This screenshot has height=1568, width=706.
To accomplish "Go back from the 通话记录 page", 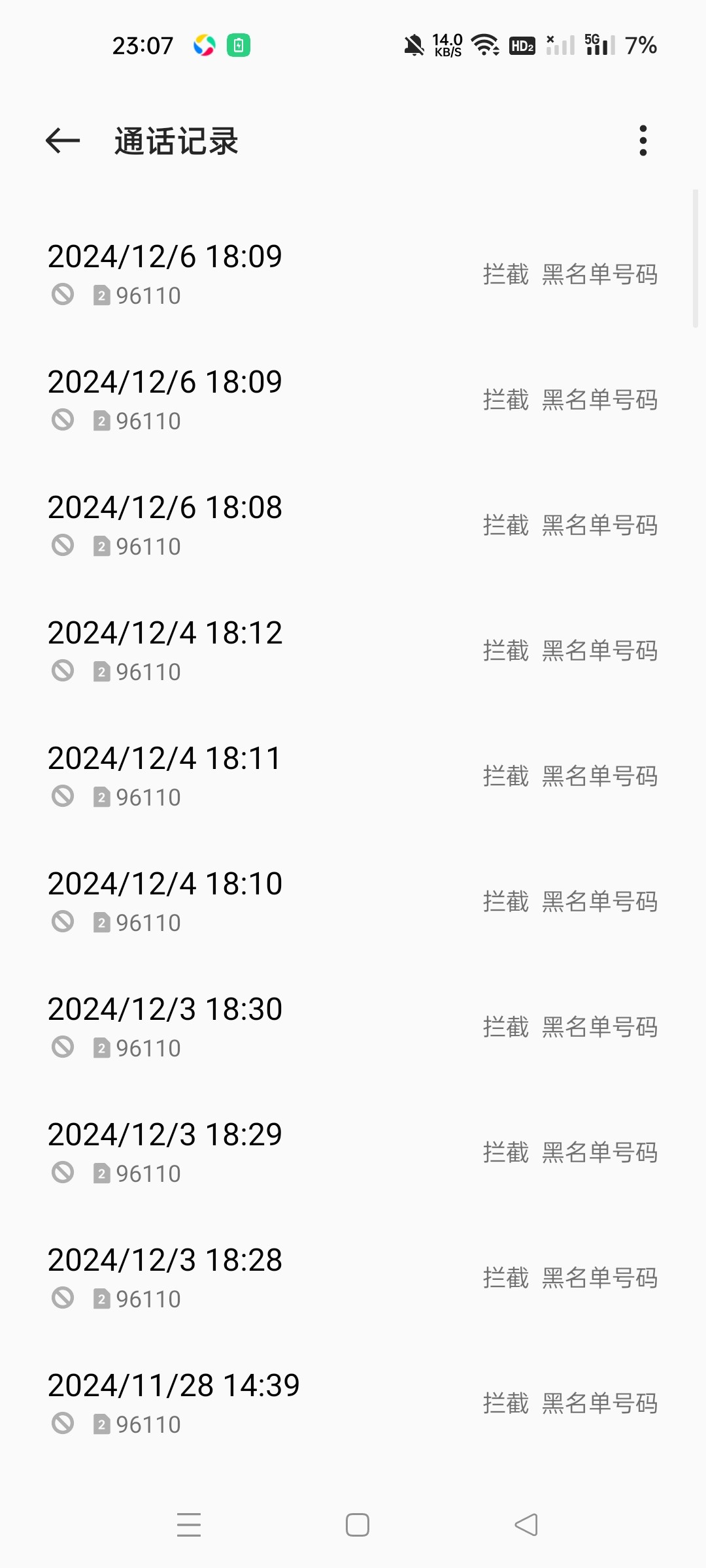I will pos(63,140).
